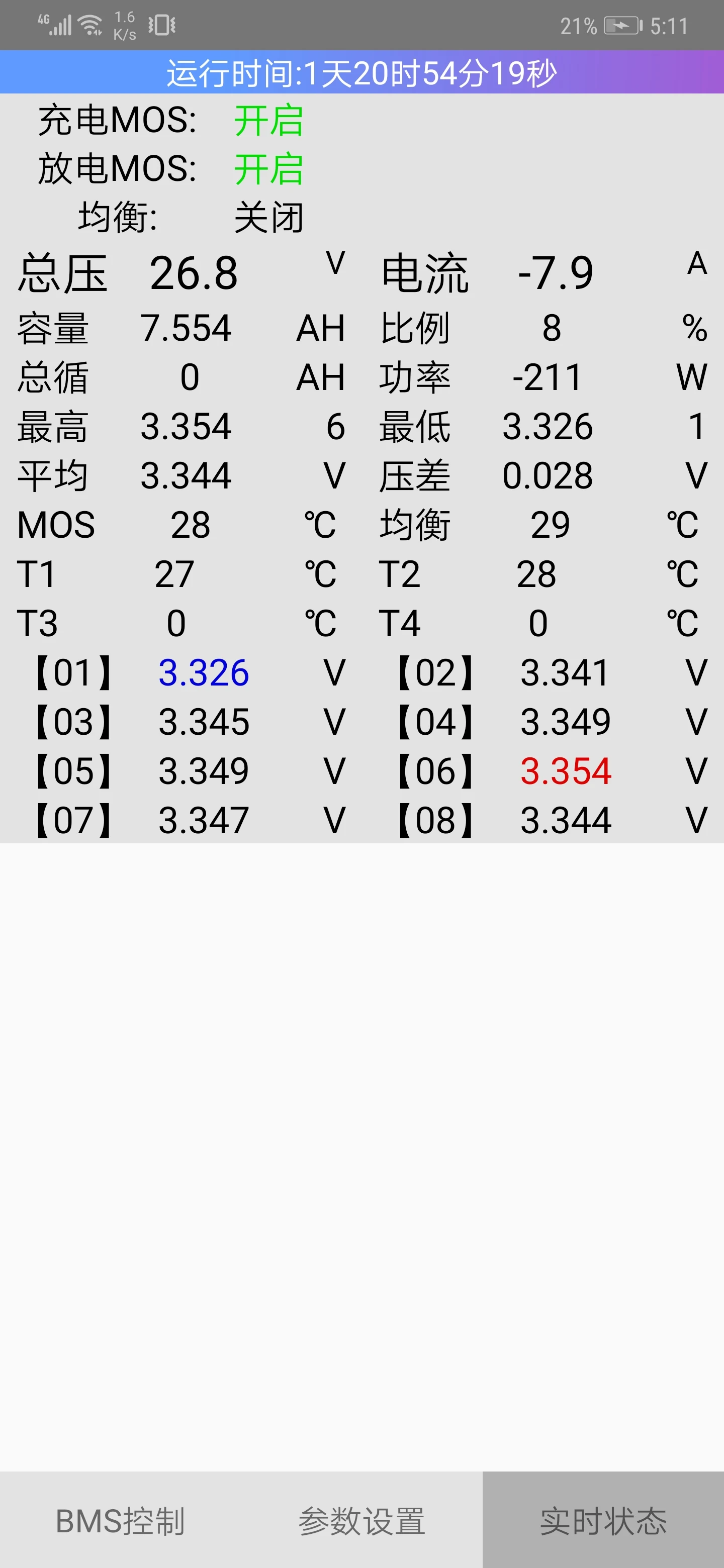Image resolution: width=724 pixels, height=1568 pixels.
Task: Select the 实时状态 tab
Action: coord(603,1521)
